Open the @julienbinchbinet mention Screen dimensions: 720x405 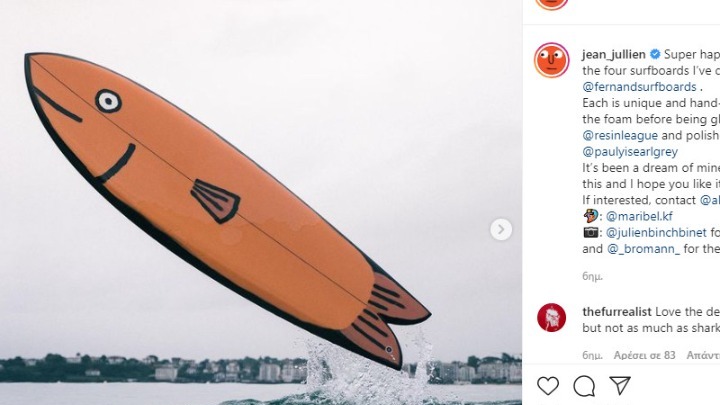(651, 232)
